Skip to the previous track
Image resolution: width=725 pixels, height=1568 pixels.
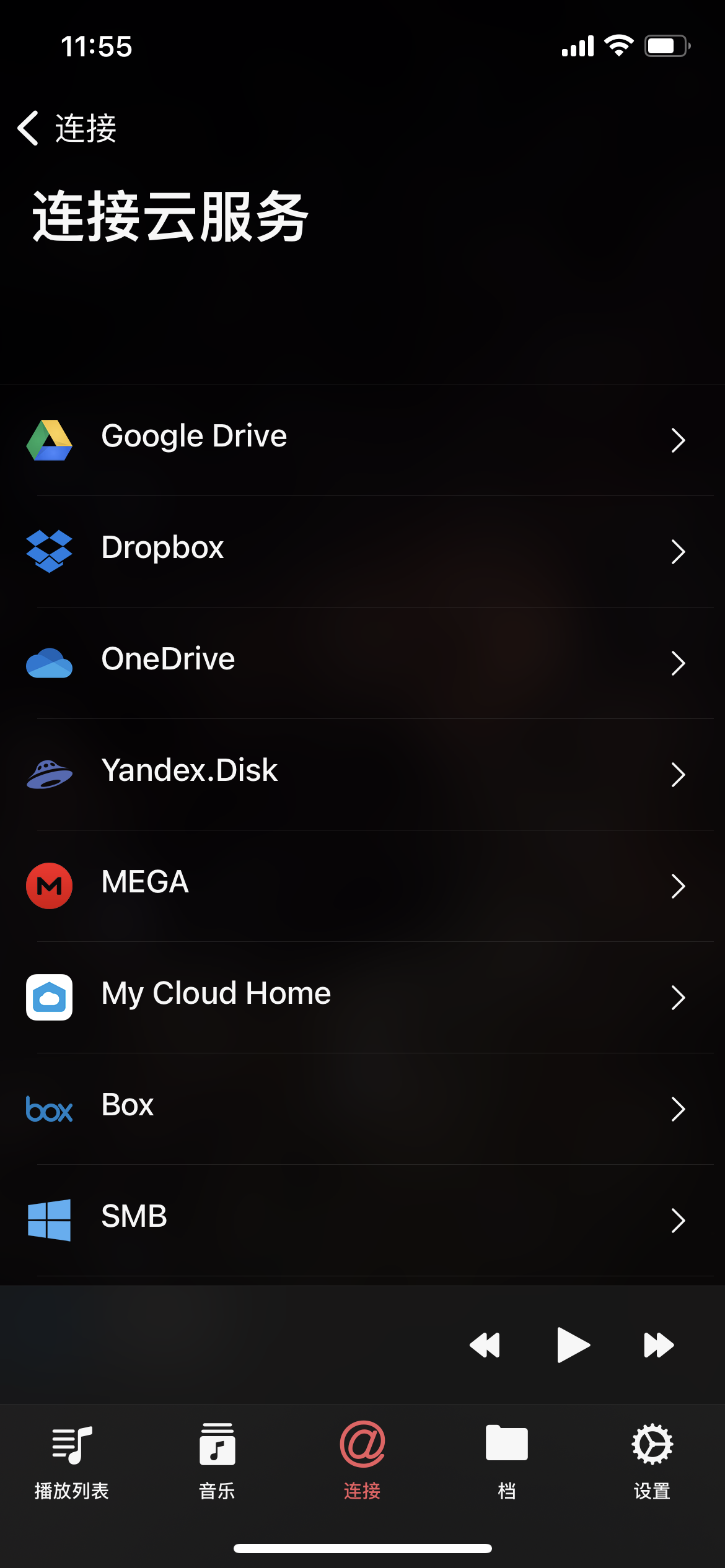tap(485, 1345)
